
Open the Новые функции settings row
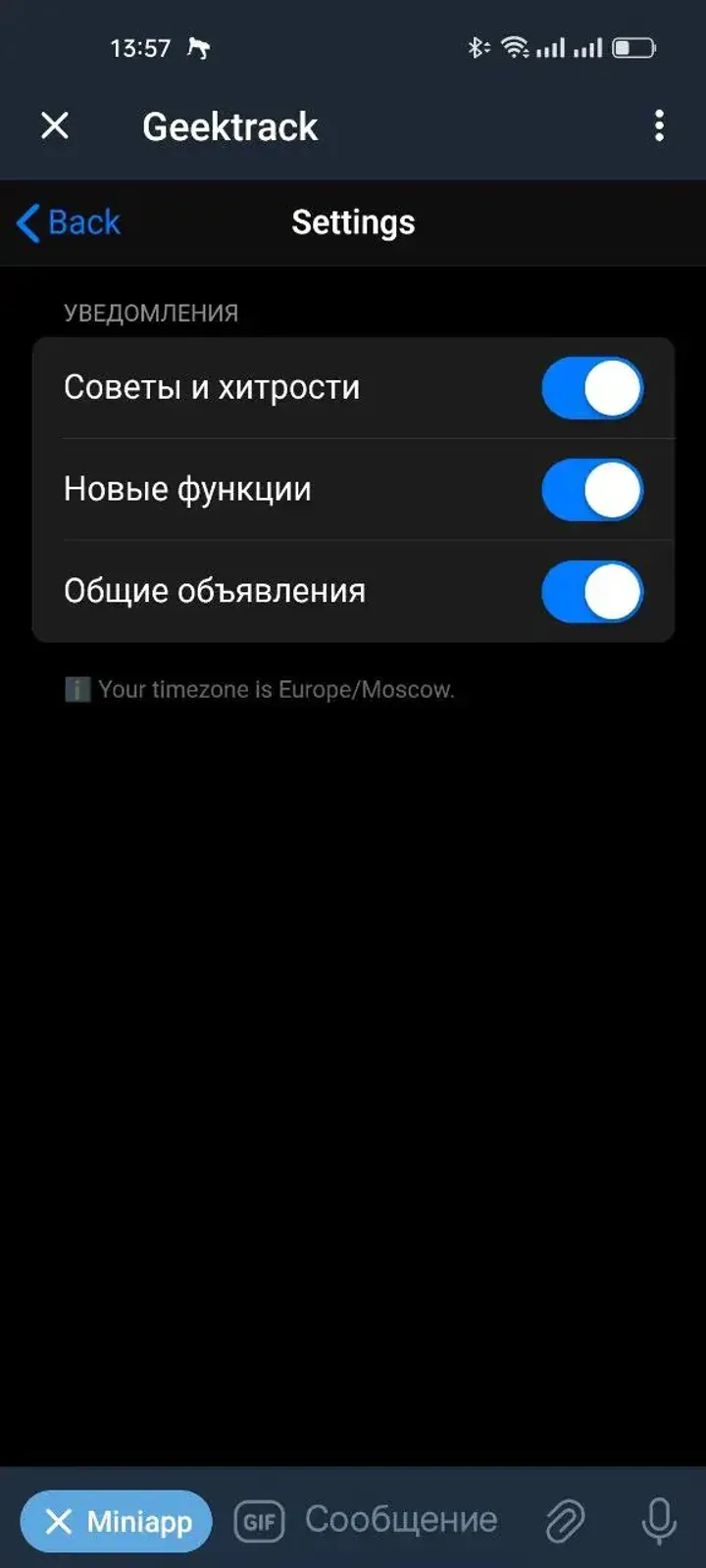click(187, 490)
